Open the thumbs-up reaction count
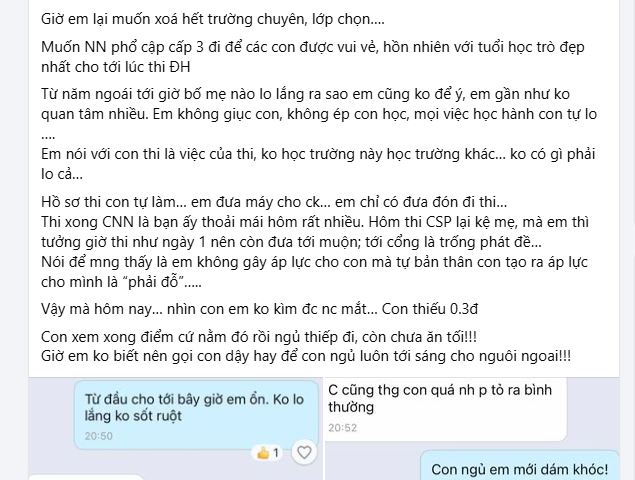 click(x=269, y=453)
